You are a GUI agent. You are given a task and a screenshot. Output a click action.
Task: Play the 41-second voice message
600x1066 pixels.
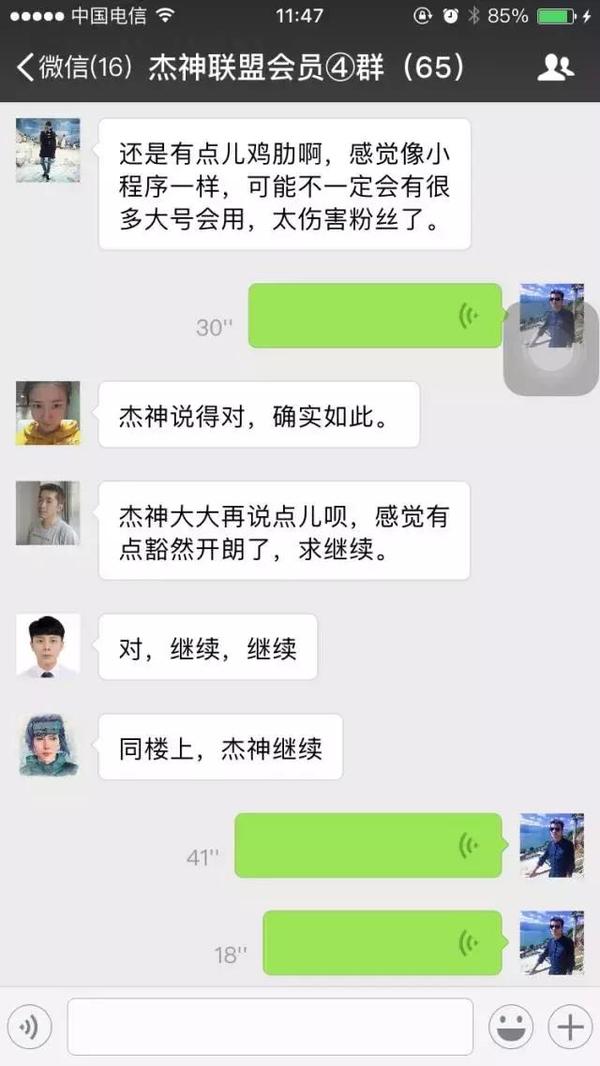tap(368, 846)
